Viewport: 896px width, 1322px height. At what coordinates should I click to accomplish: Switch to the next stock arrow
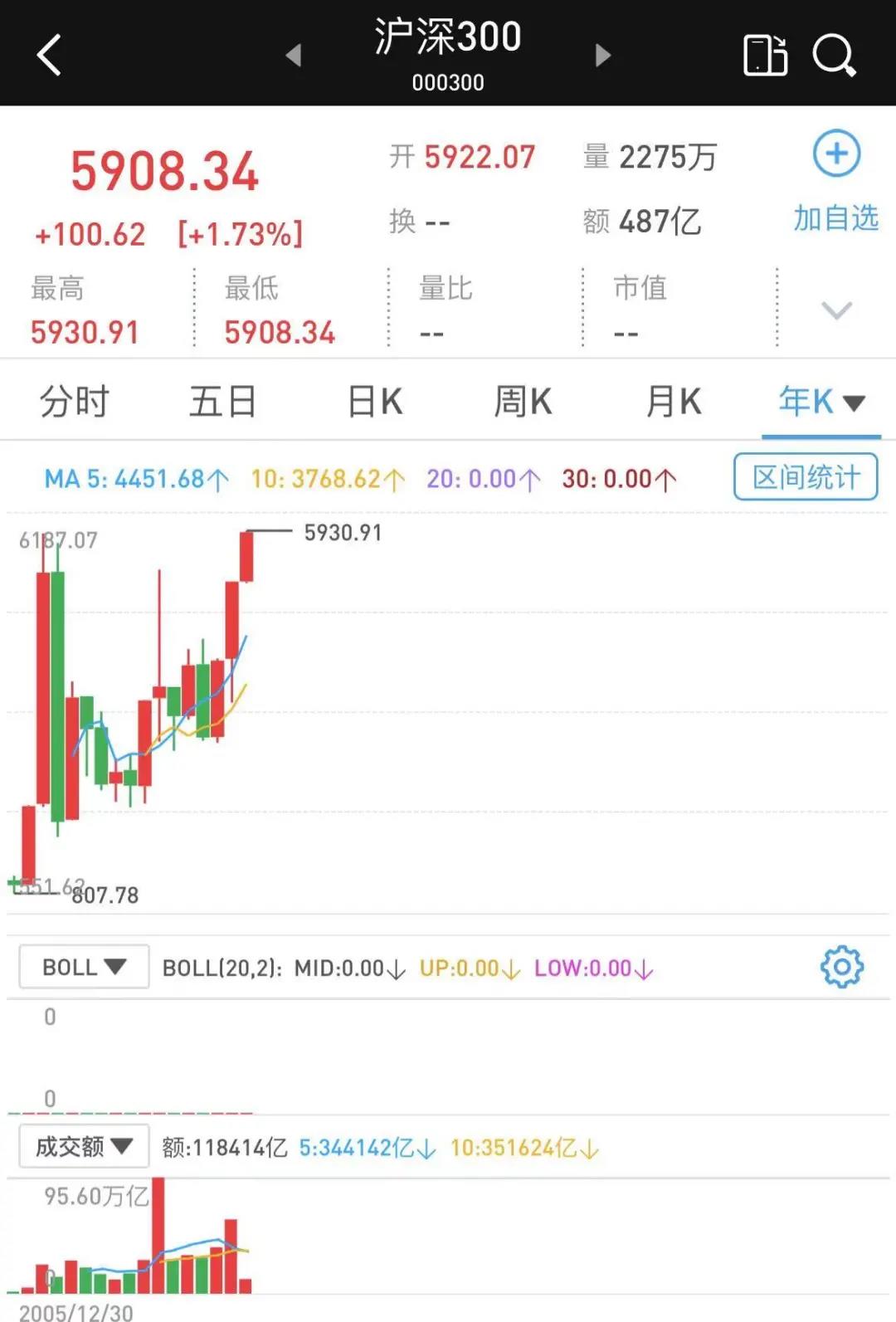[603, 56]
